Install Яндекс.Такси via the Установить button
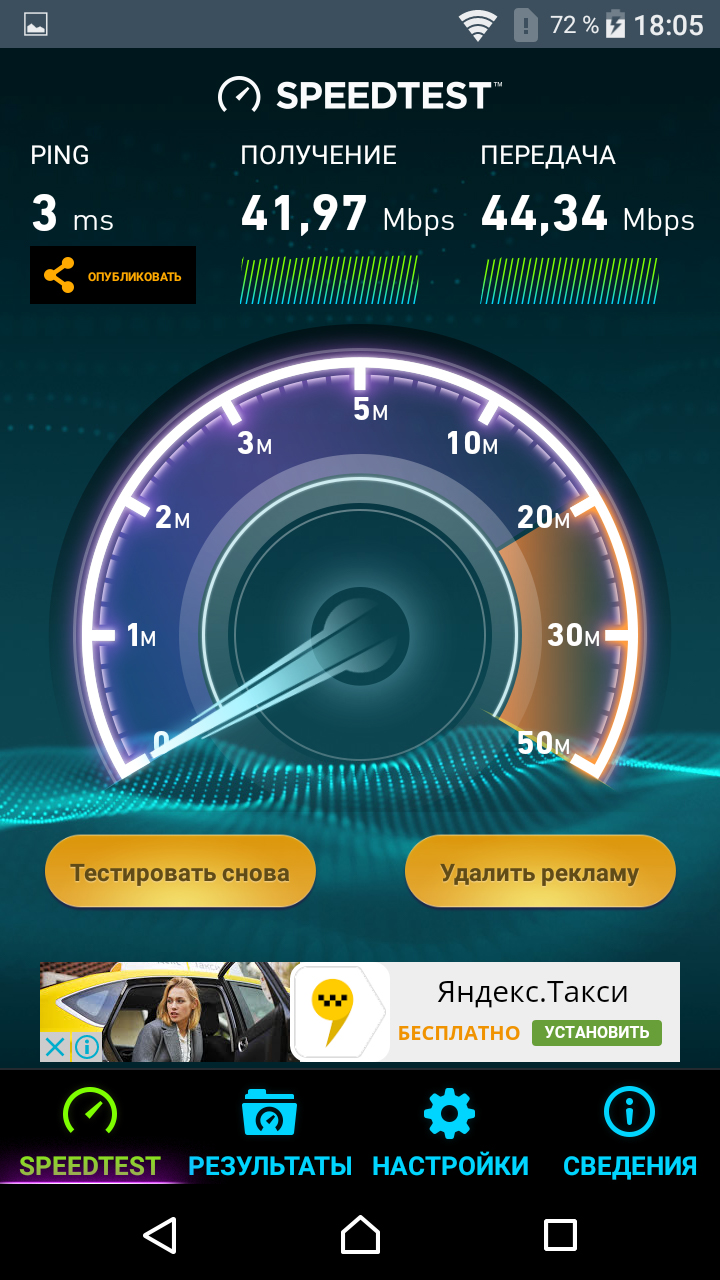The height and width of the screenshot is (1280, 720). [x=596, y=1033]
